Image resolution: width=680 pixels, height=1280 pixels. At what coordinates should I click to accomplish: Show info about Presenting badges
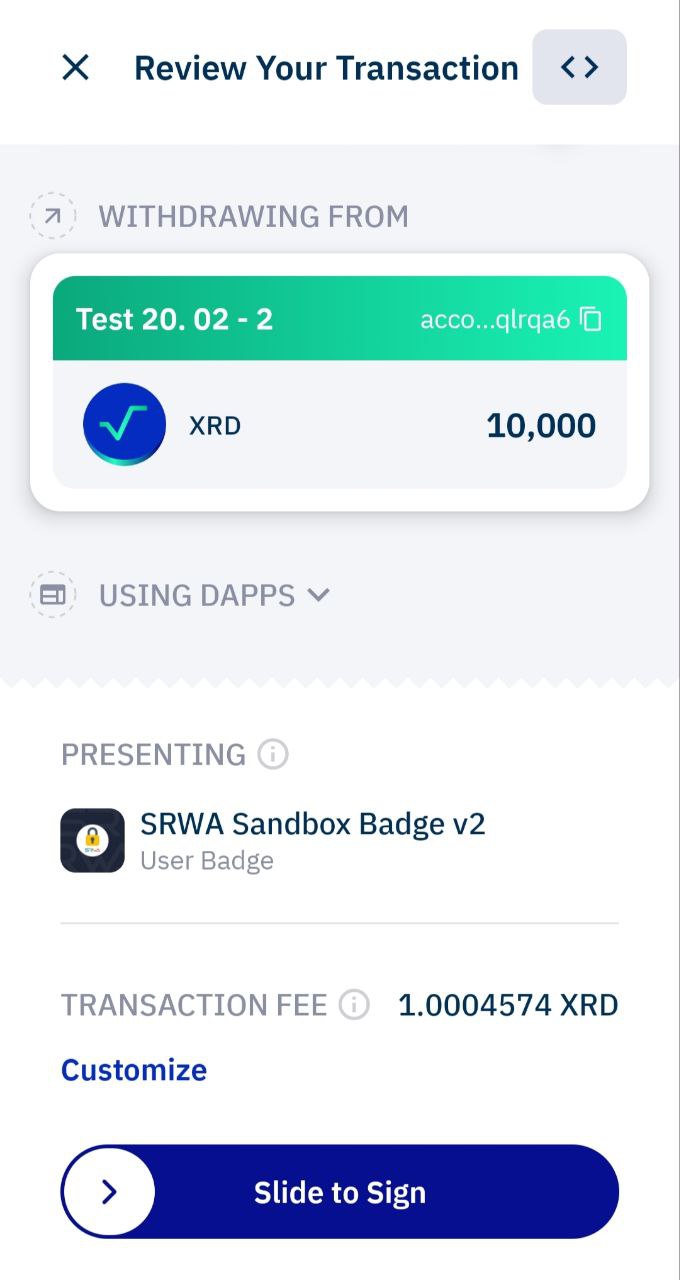coord(272,754)
